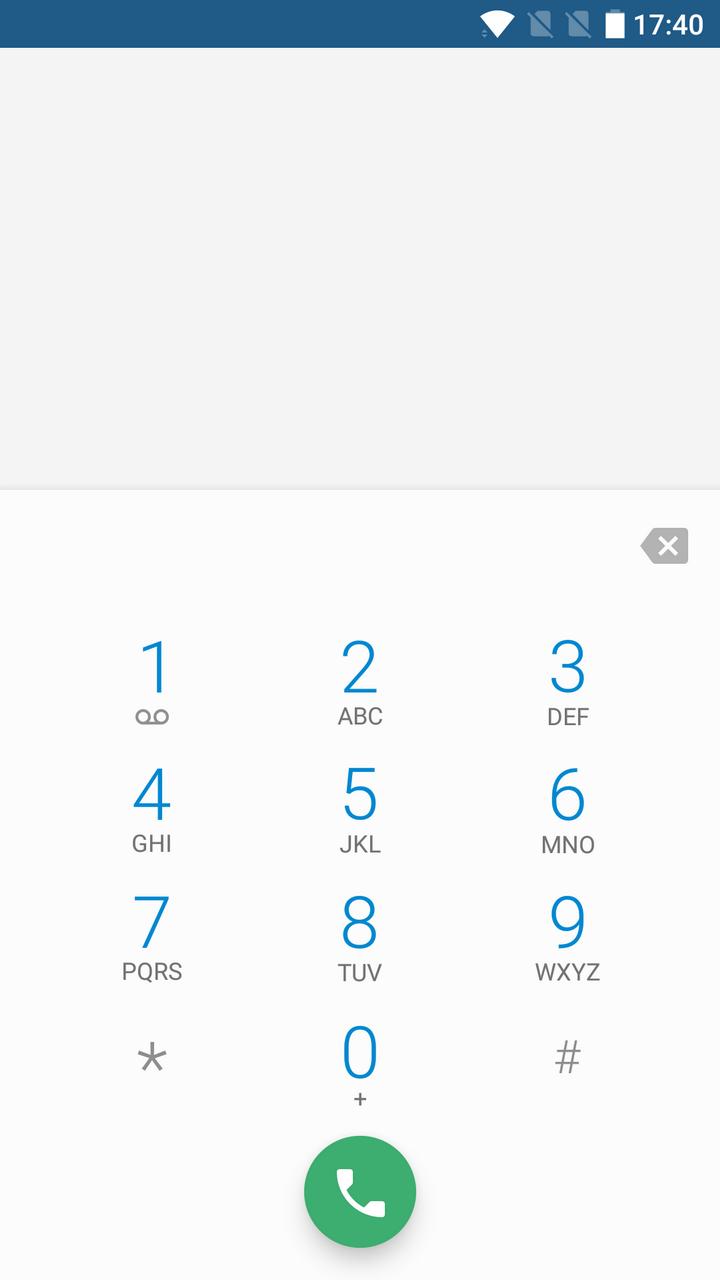Screen dimensions: 720x1280
Task: Enter digit 9 WXYZ
Action: [567, 937]
